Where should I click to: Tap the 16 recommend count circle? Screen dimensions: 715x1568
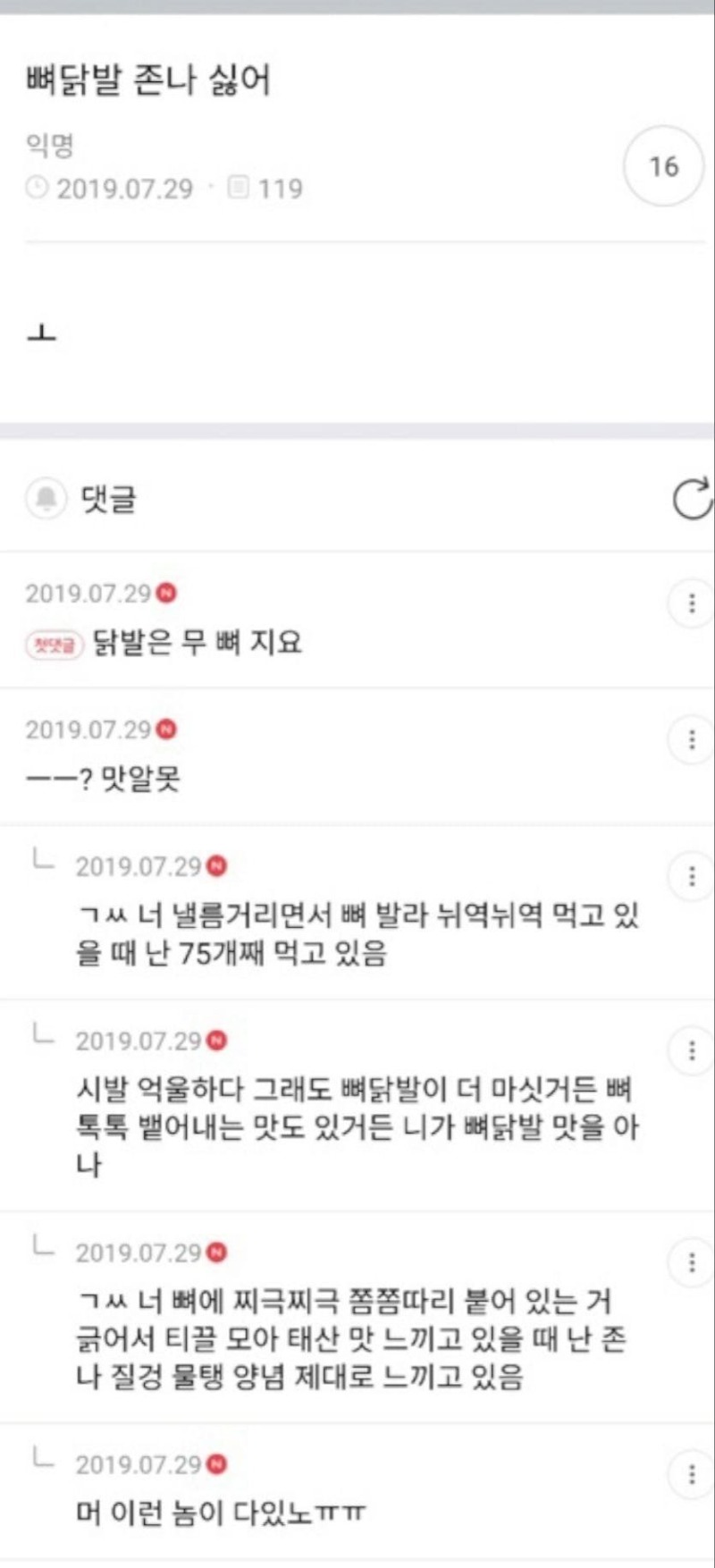click(x=663, y=166)
